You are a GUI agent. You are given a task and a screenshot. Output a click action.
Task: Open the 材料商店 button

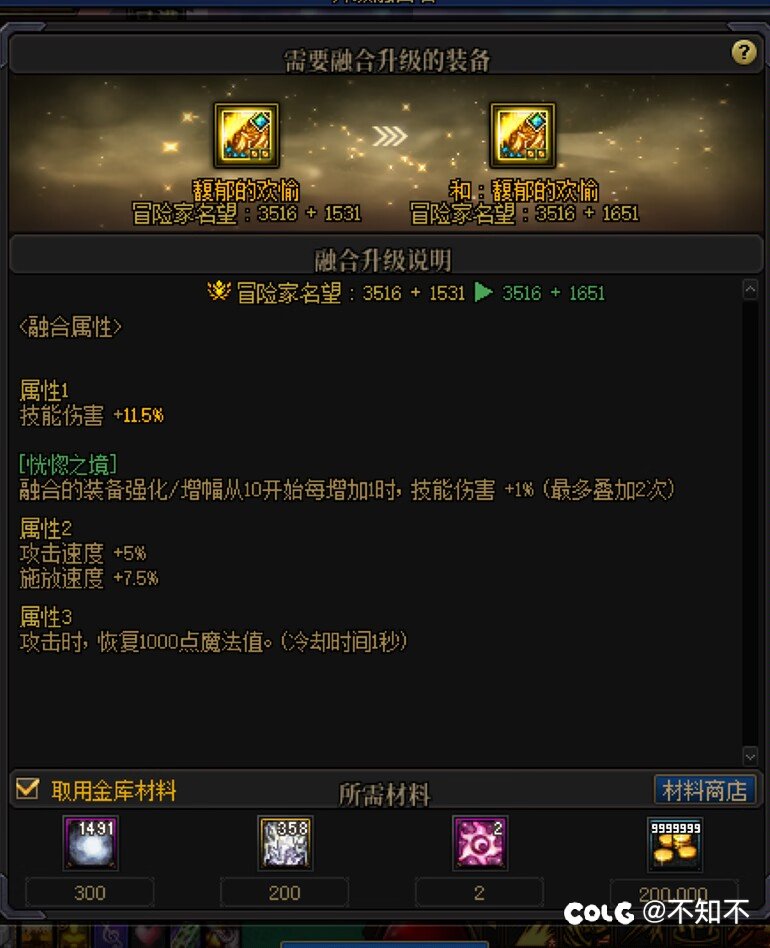pyautogui.click(x=705, y=790)
